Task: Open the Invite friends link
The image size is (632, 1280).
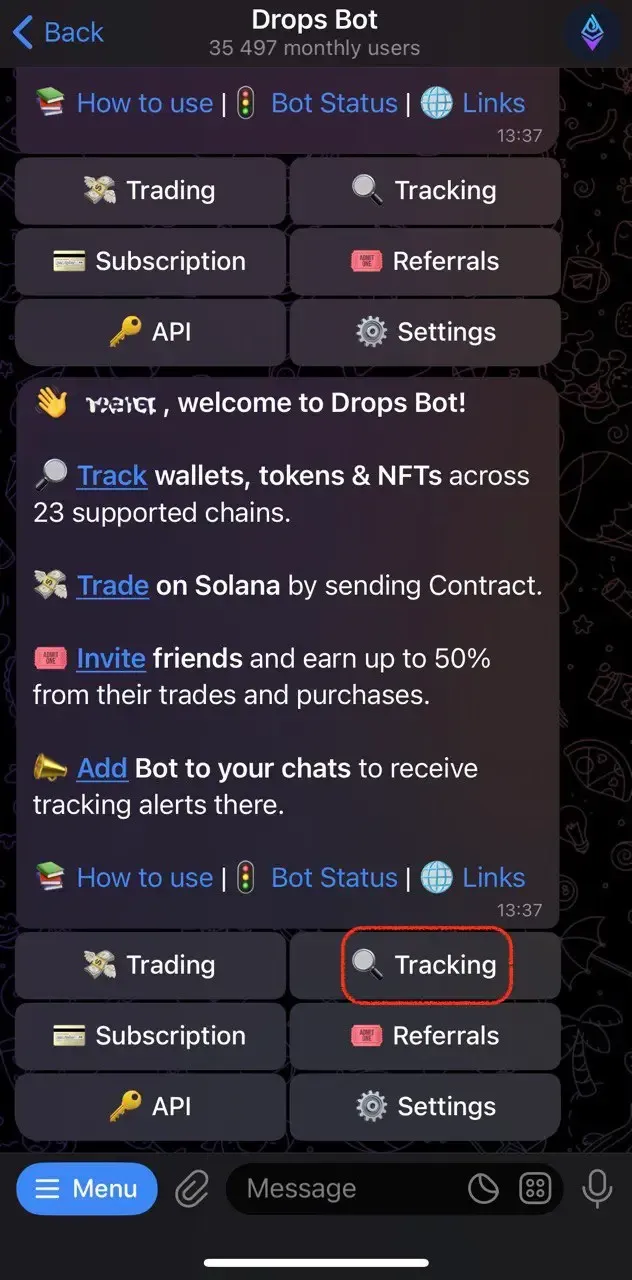Action: coord(111,658)
